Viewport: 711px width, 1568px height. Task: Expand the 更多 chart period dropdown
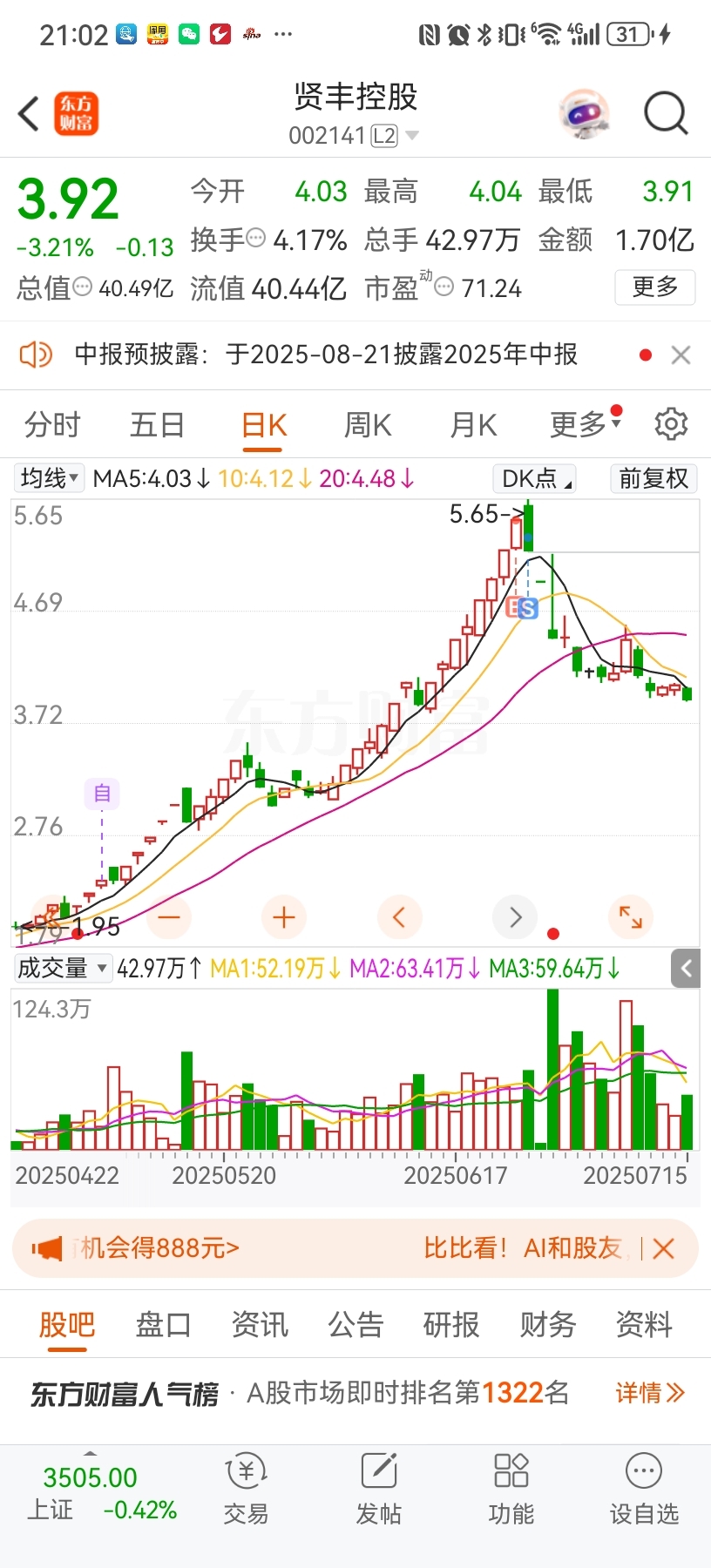click(586, 424)
